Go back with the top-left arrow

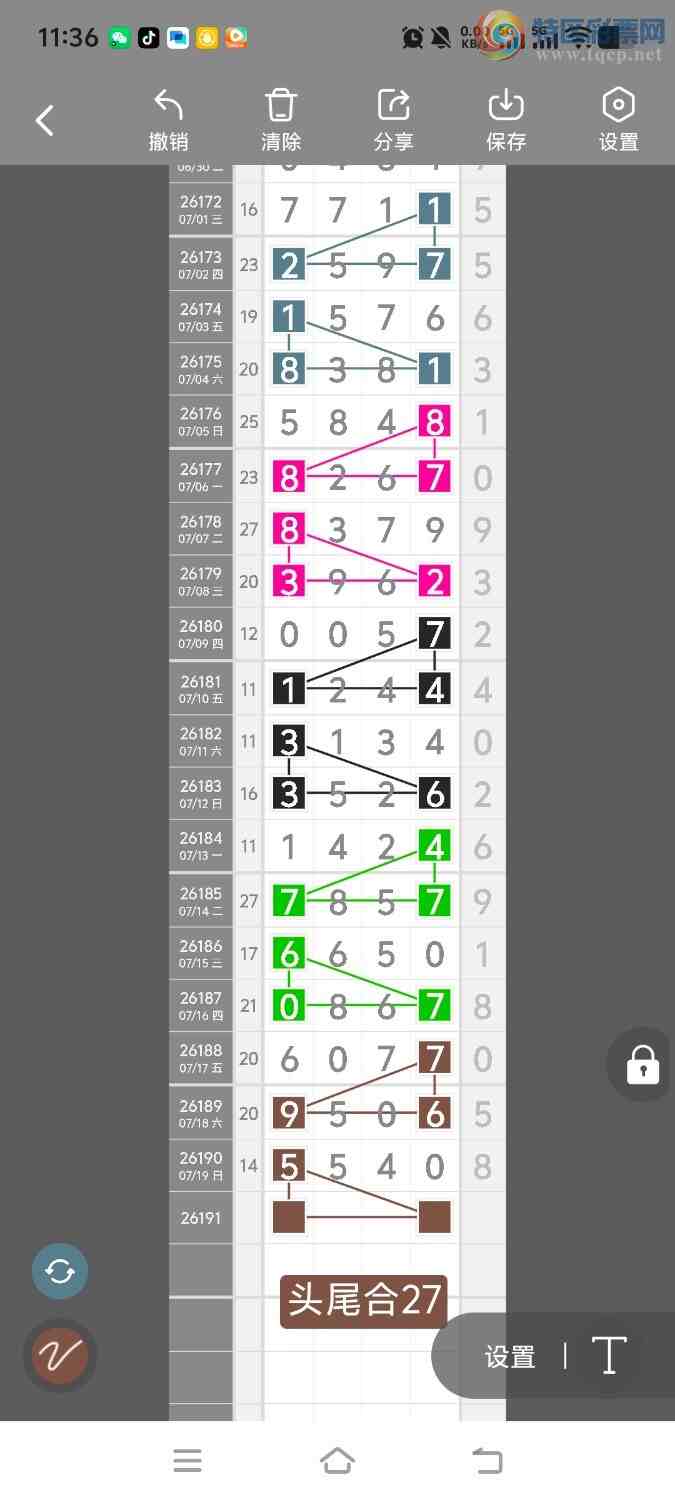(x=45, y=121)
